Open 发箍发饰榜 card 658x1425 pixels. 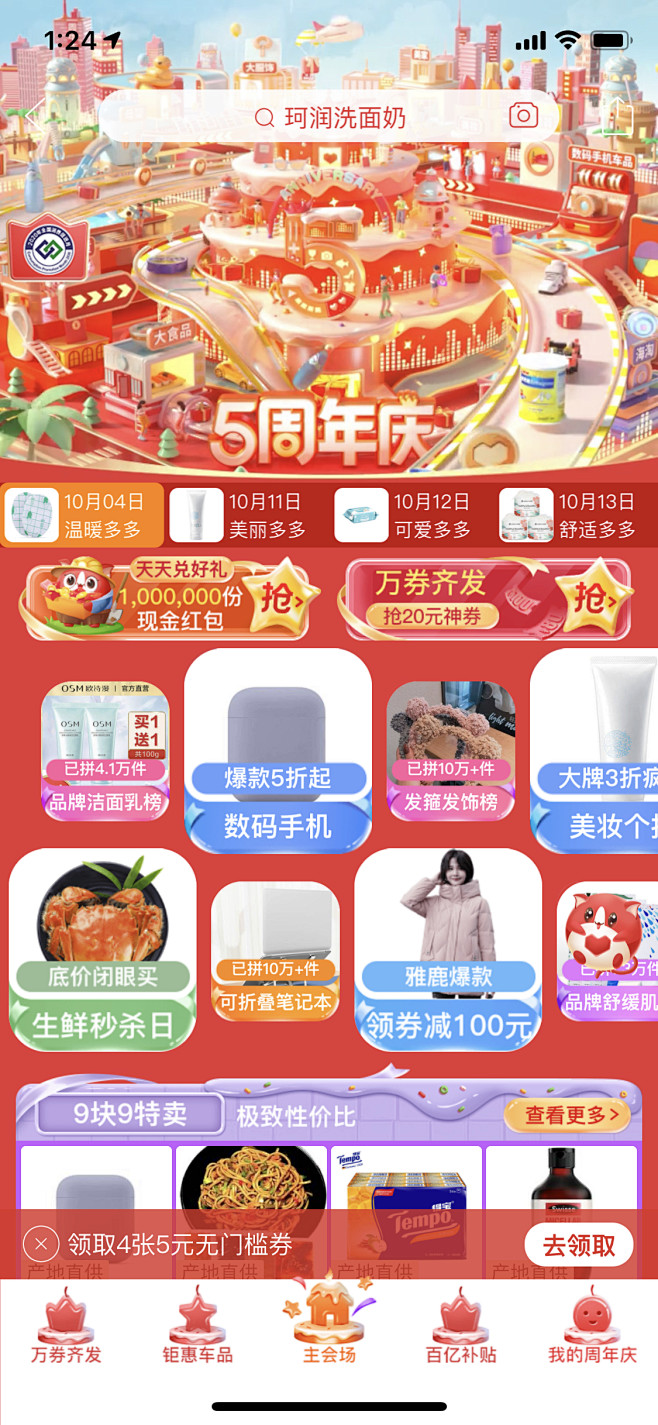point(450,750)
